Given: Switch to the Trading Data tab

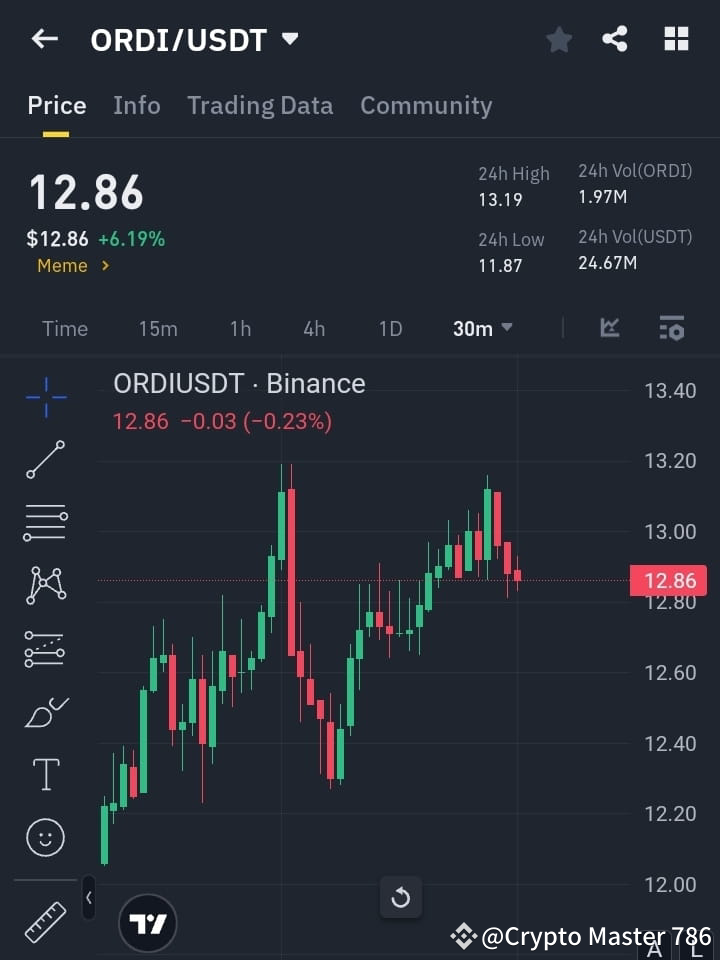Looking at the screenshot, I should tap(260, 105).
